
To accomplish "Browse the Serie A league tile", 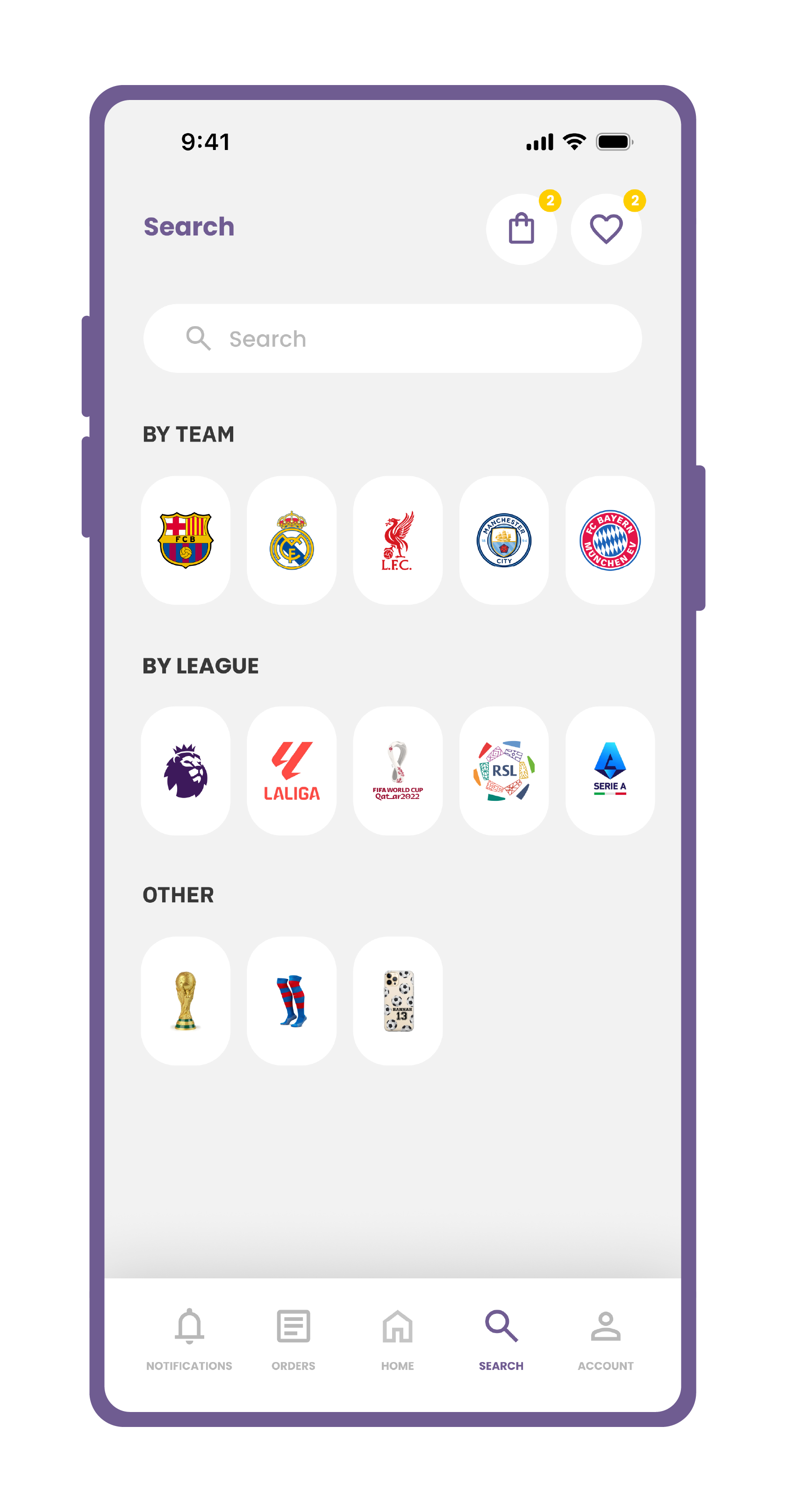I will (x=610, y=770).
